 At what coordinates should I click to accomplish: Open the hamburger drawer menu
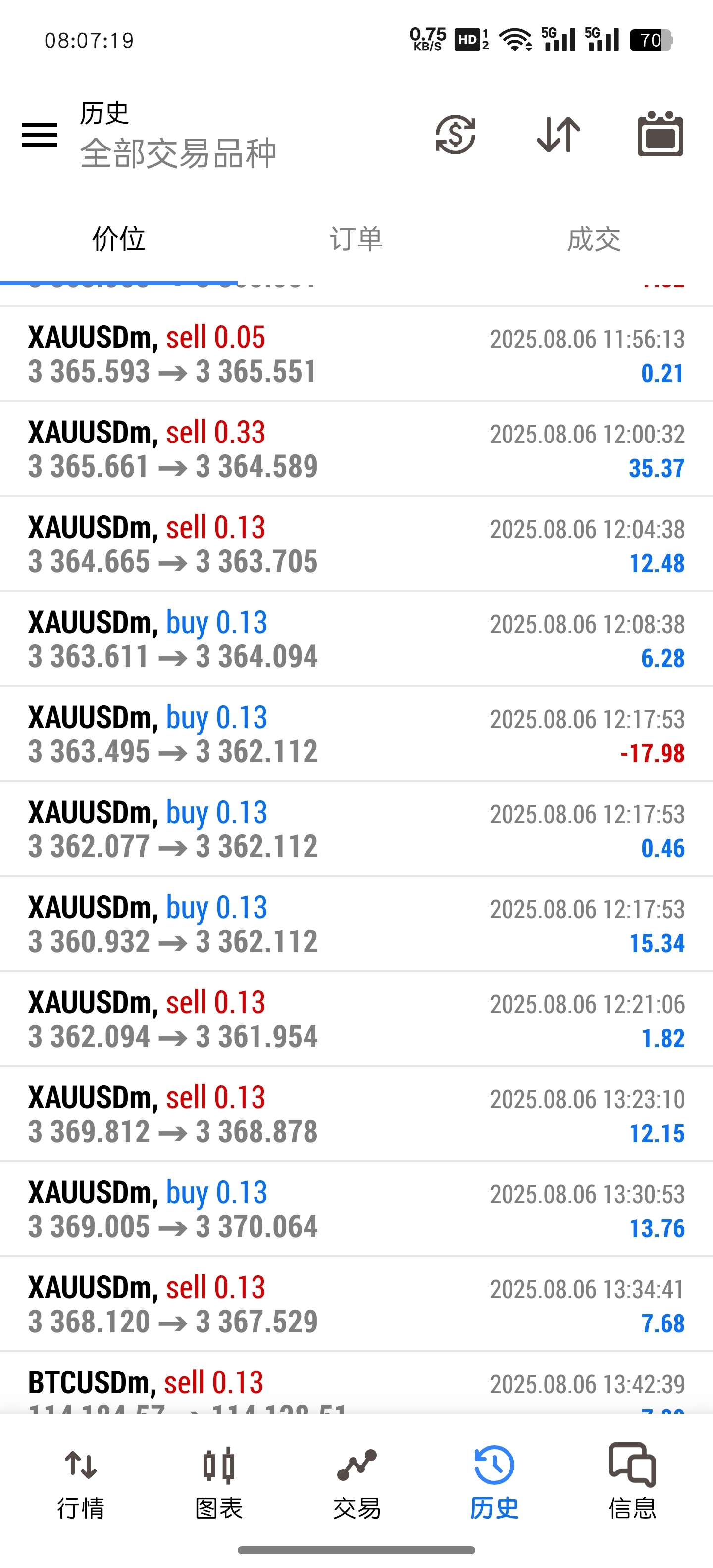pyautogui.click(x=40, y=135)
